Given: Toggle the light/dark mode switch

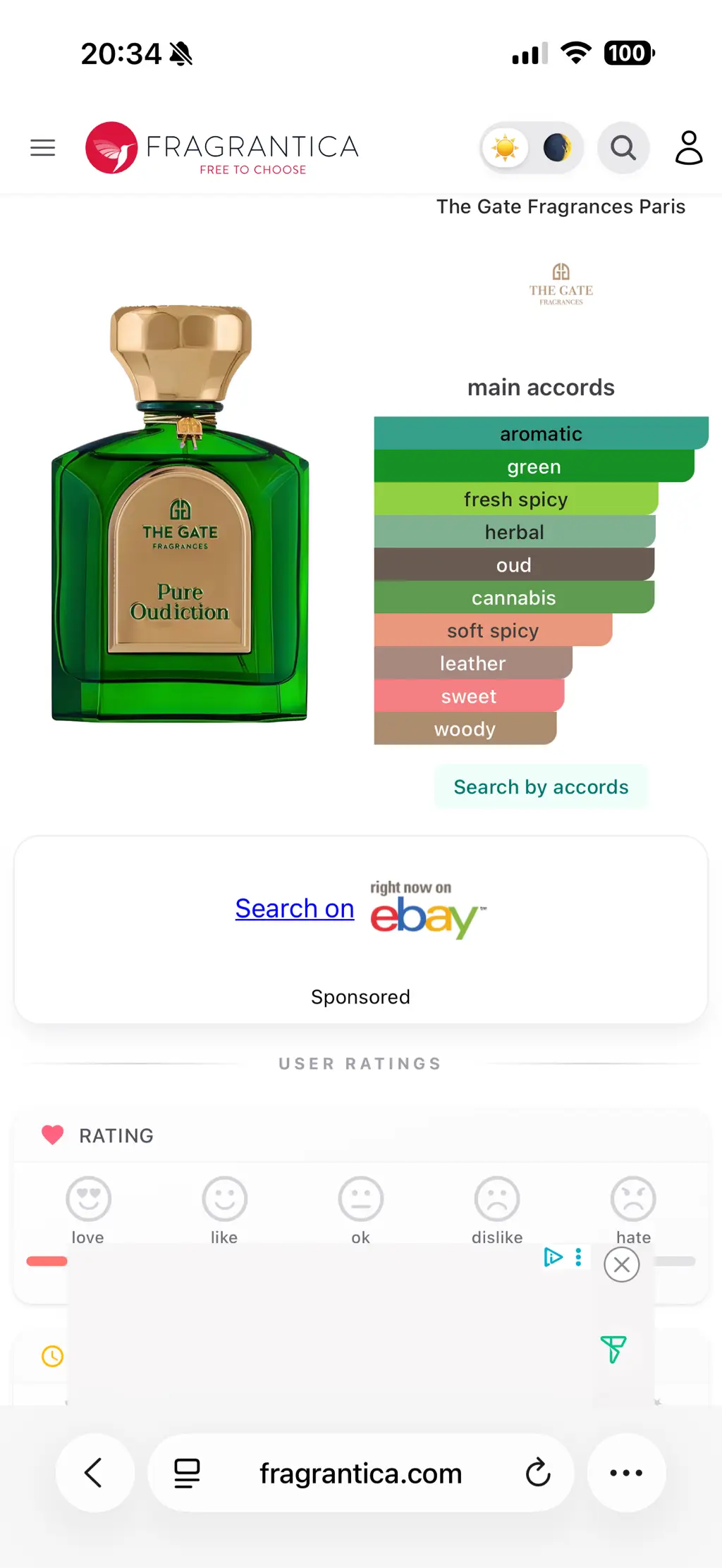Looking at the screenshot, I should (532, 148).
